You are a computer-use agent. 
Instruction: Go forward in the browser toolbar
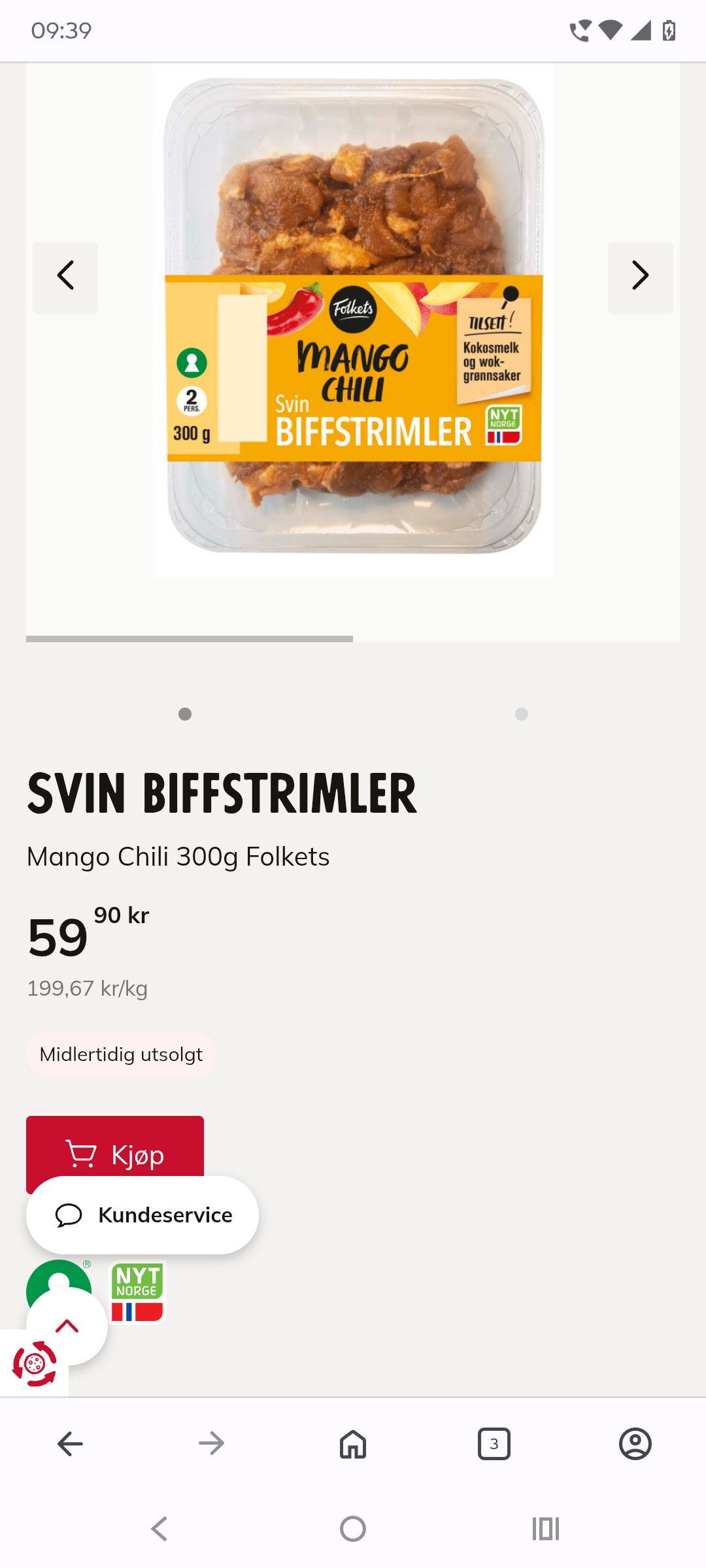click(x=211, y=1444)
